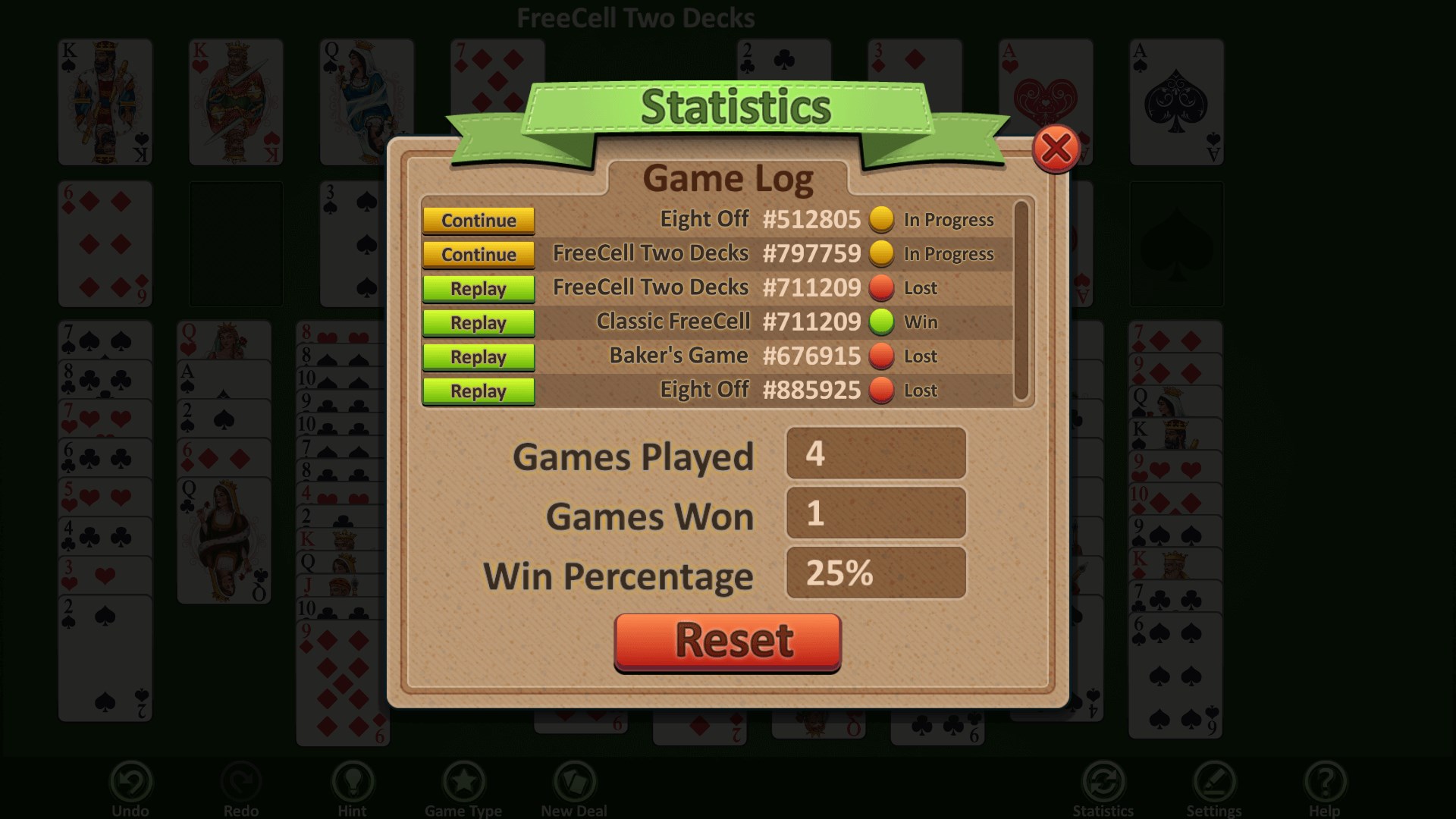Replay Baker's Game #676915

click(x=479, y=356)
